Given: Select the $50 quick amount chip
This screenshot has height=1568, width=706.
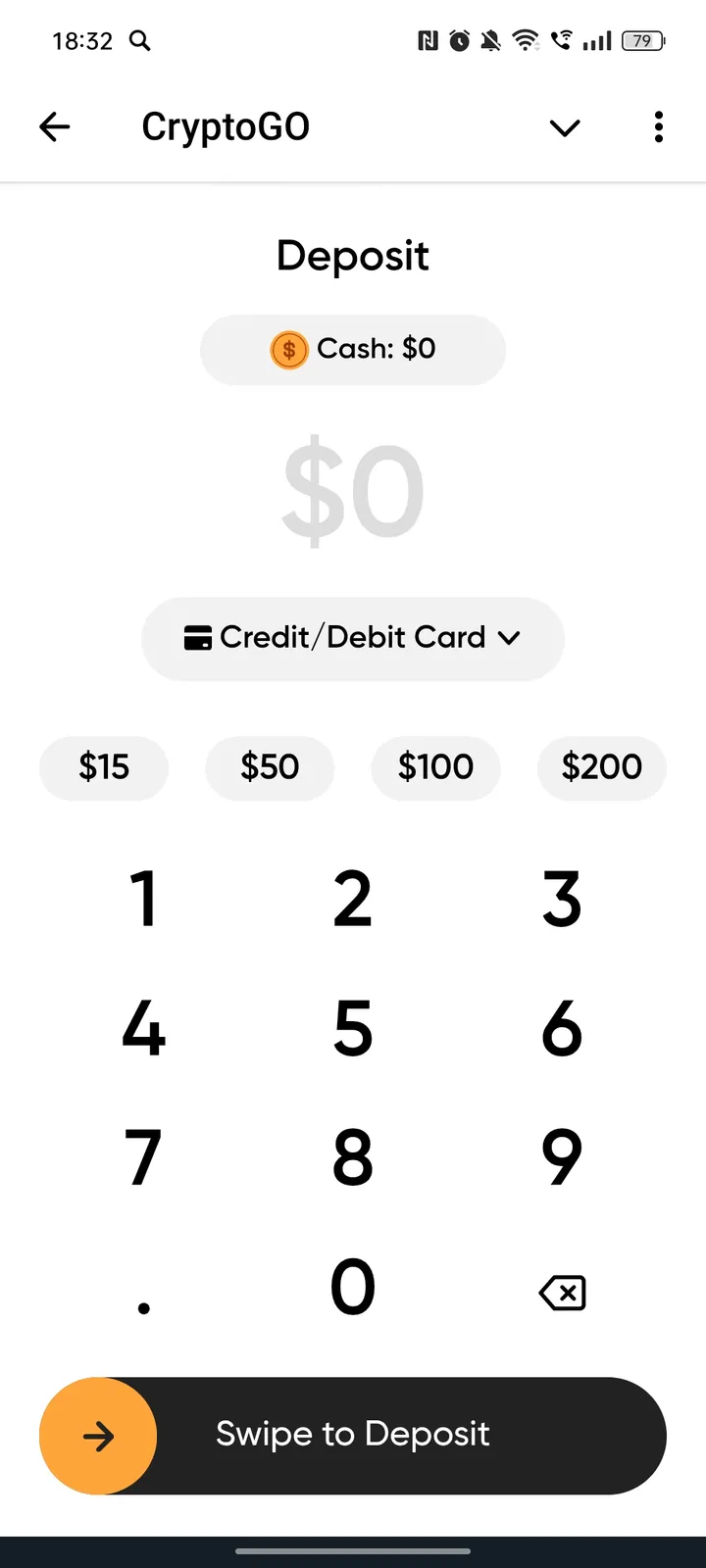Looking at the screenshot, I should pyautogui.click(x=270, y=766).
